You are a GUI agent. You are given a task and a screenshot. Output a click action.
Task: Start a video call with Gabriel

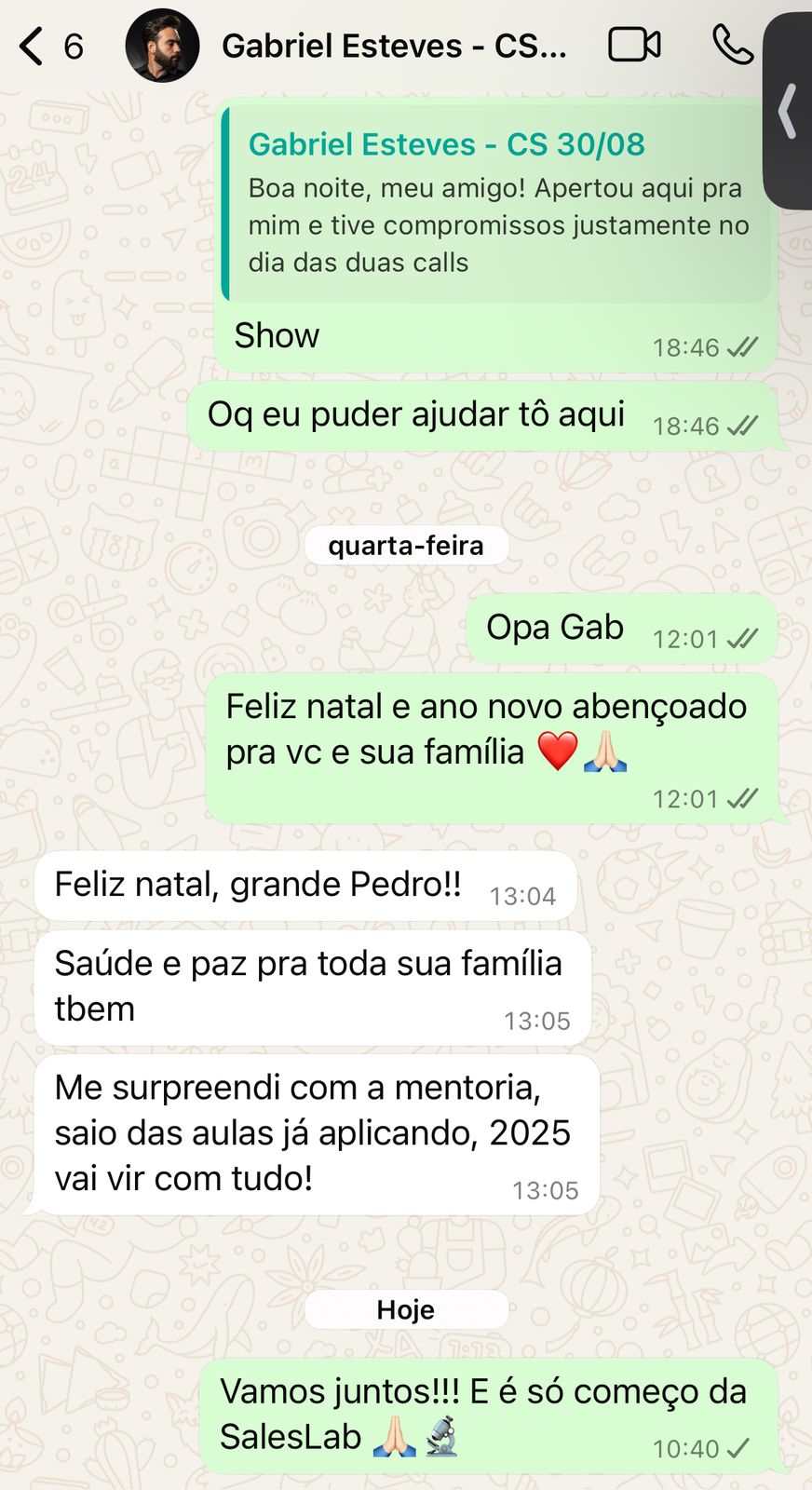click(x=634, y=45)
